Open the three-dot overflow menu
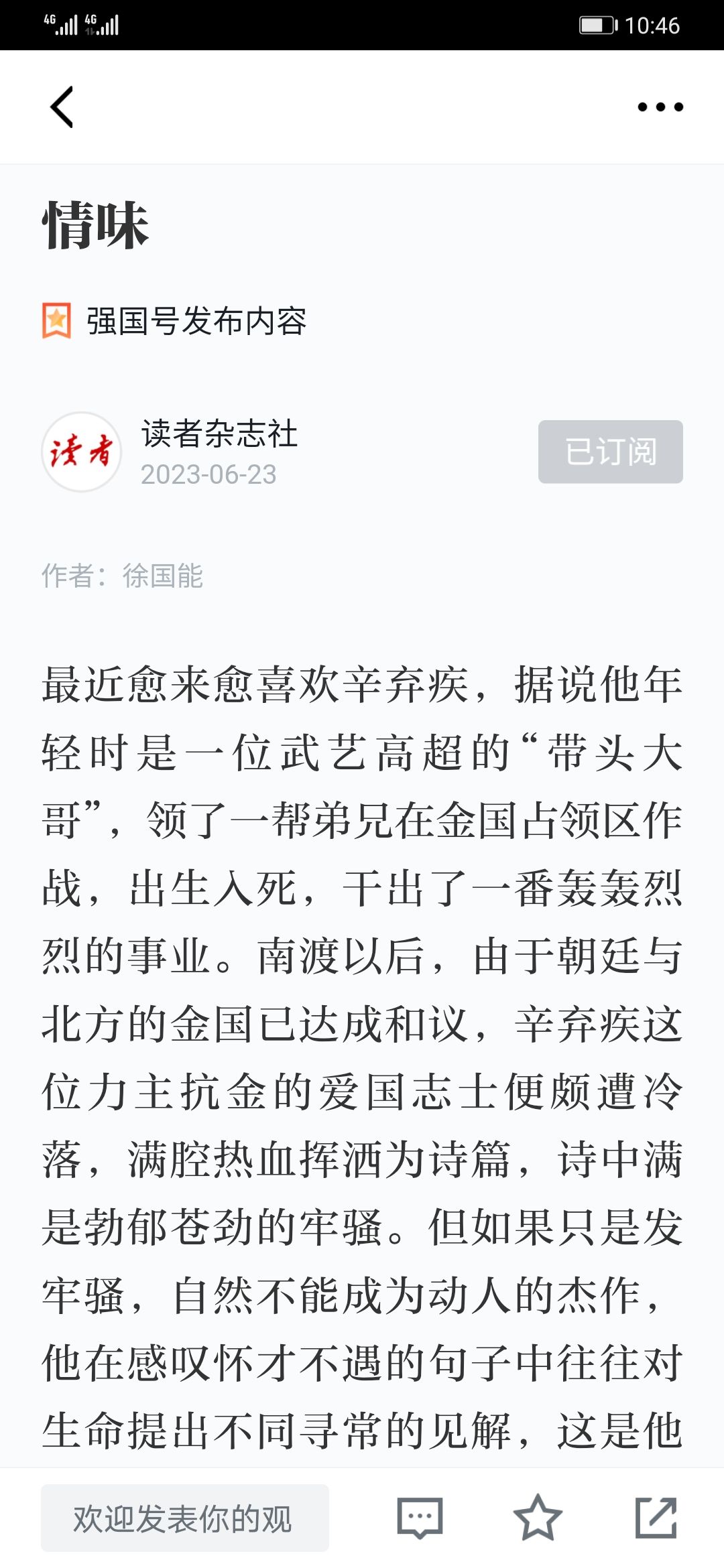The width and height of the screenshot is (724, 1568). coord(660,107)
